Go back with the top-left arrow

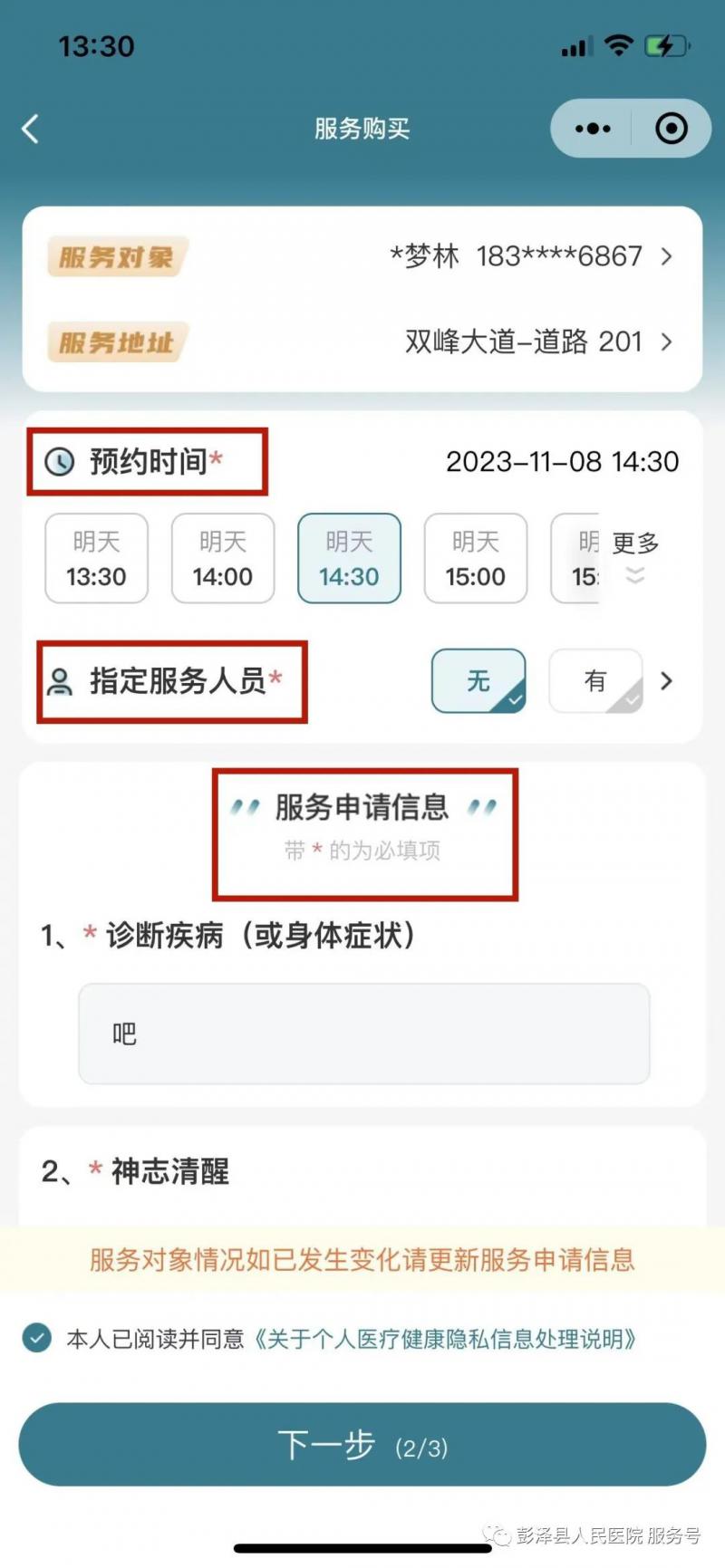(x=31, y=129)
